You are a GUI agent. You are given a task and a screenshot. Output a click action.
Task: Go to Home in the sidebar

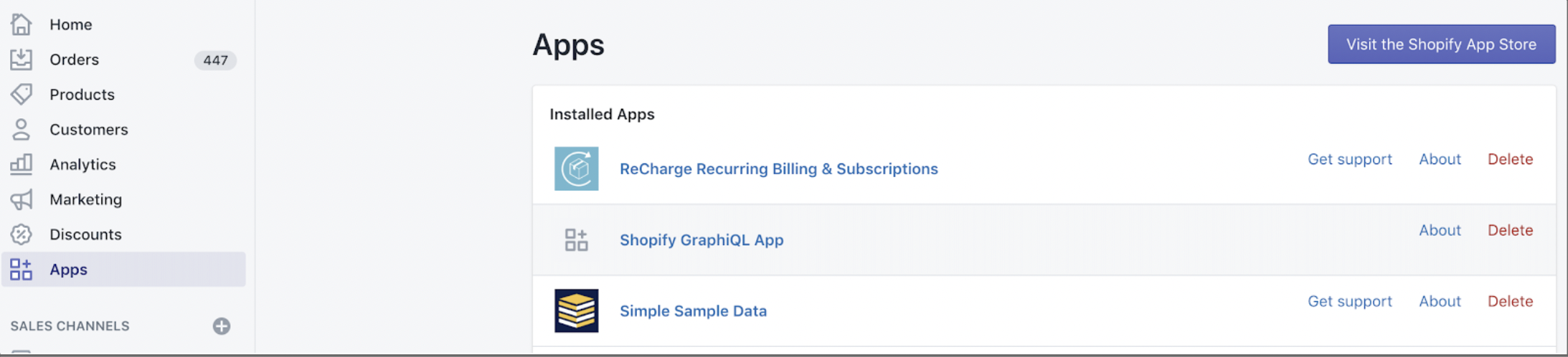point(70,24)
